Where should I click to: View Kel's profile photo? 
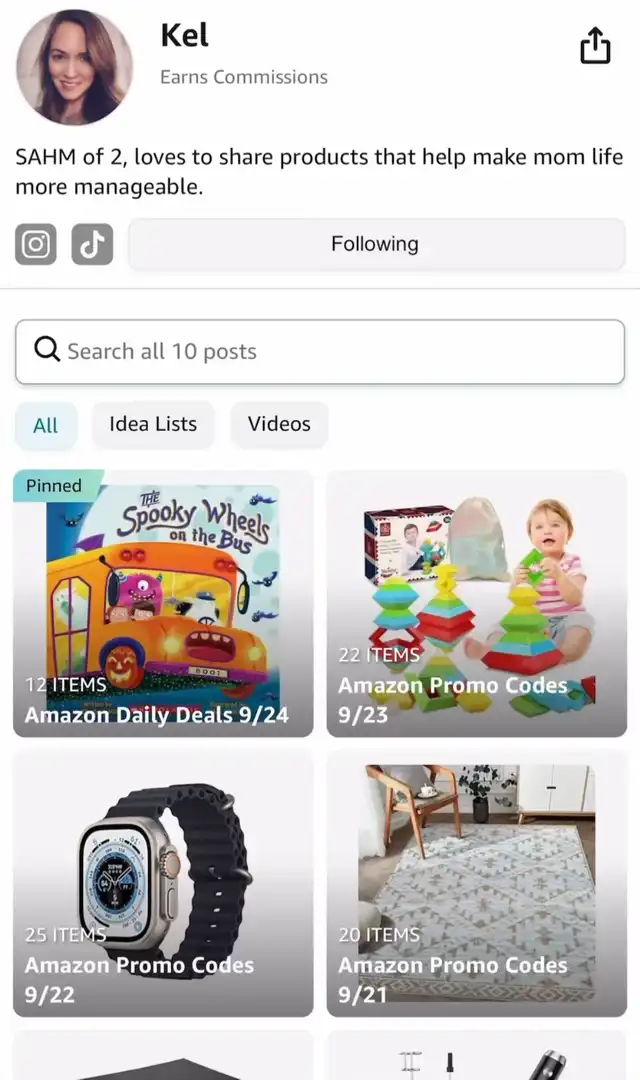[x=75, y=67]
